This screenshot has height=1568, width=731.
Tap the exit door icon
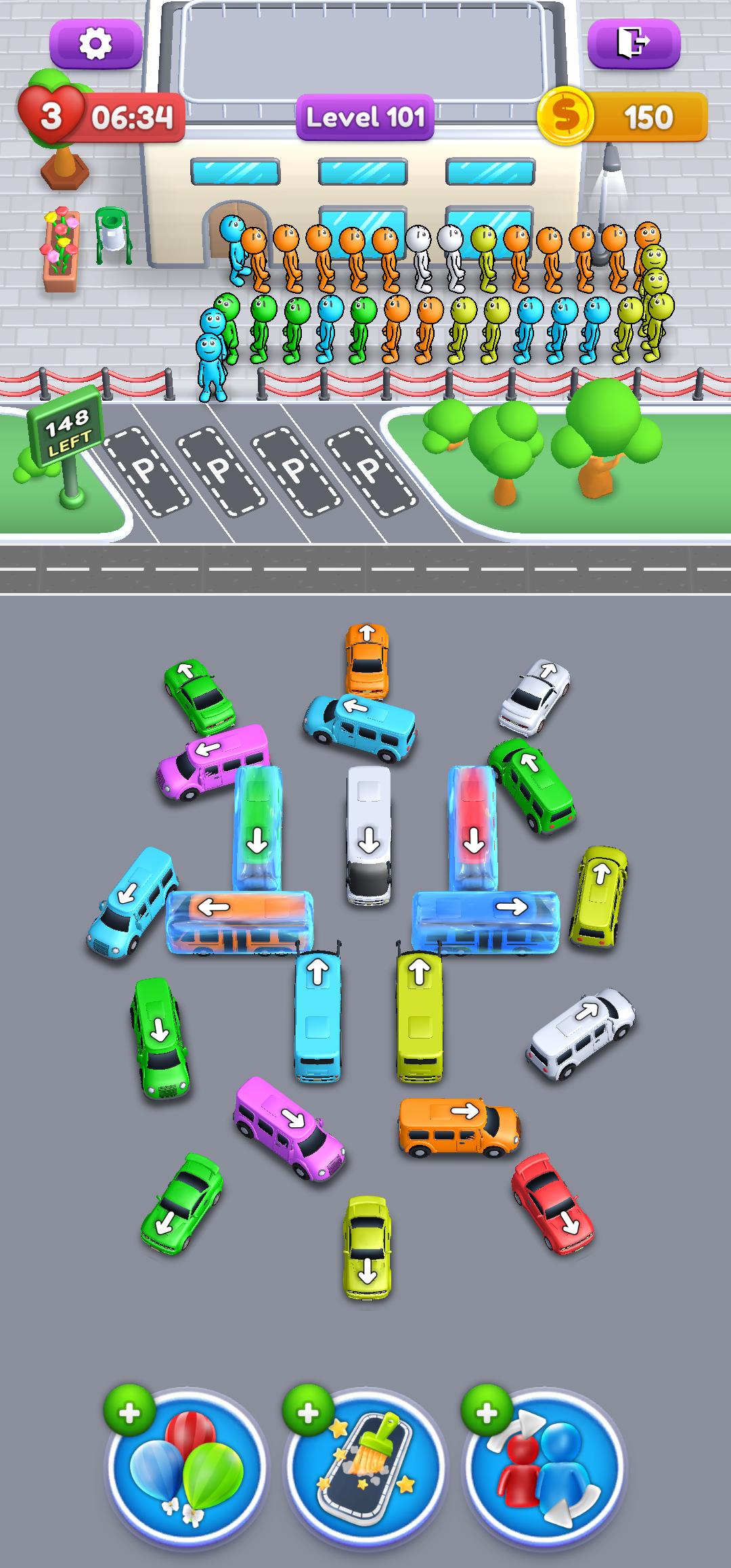635,45
